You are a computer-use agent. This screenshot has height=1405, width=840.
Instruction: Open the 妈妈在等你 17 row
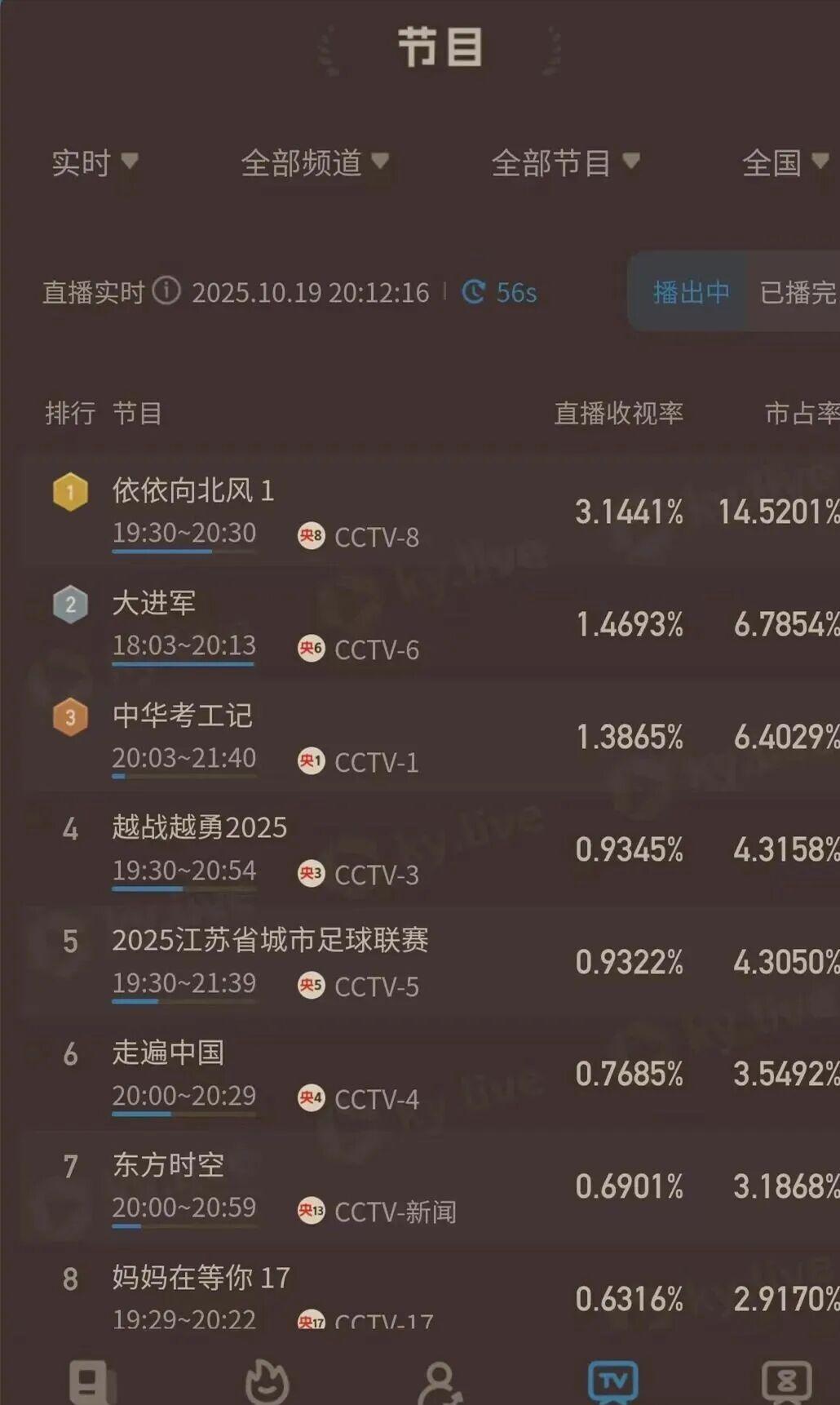tap(201, 1278)
